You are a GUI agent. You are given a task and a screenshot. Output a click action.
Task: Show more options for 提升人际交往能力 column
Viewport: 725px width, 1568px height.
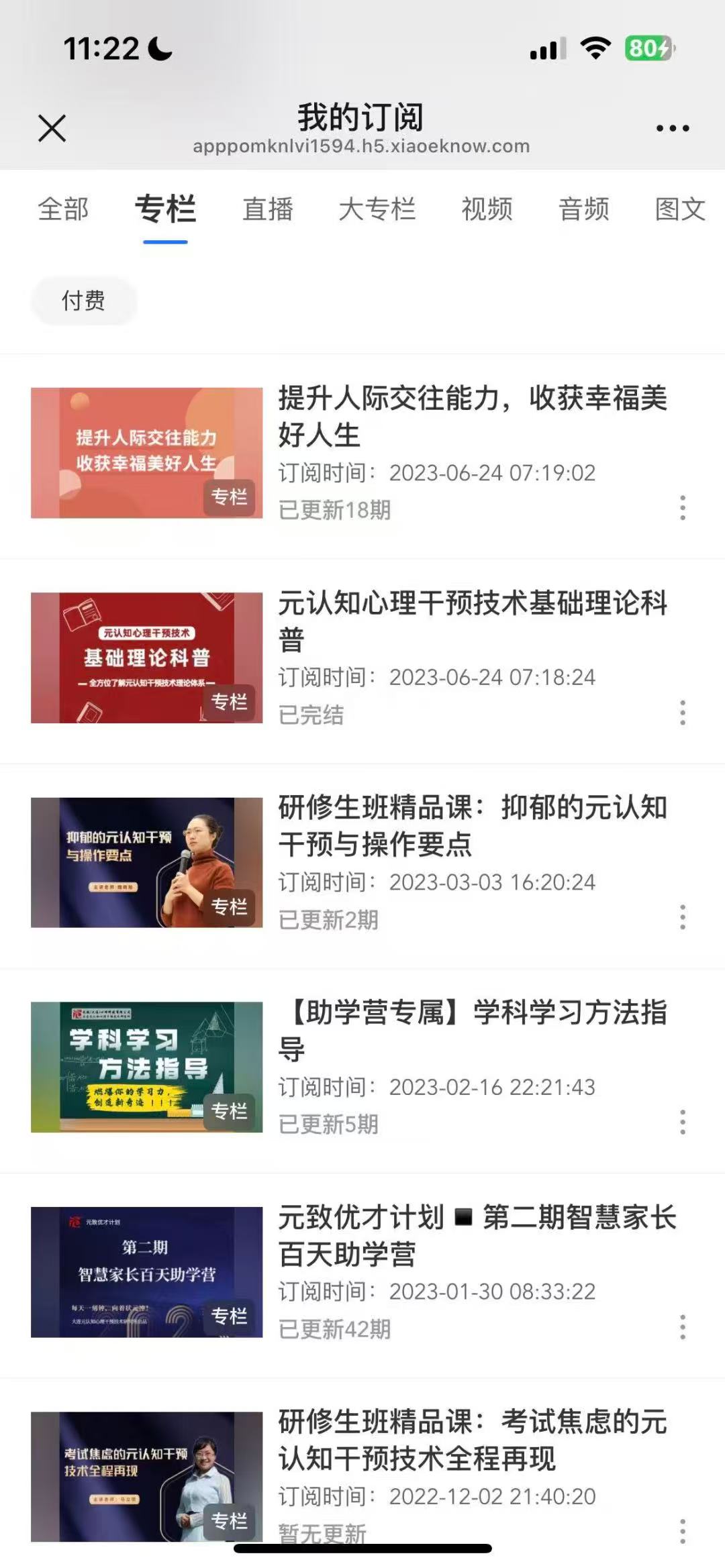(x=683, y=508)
